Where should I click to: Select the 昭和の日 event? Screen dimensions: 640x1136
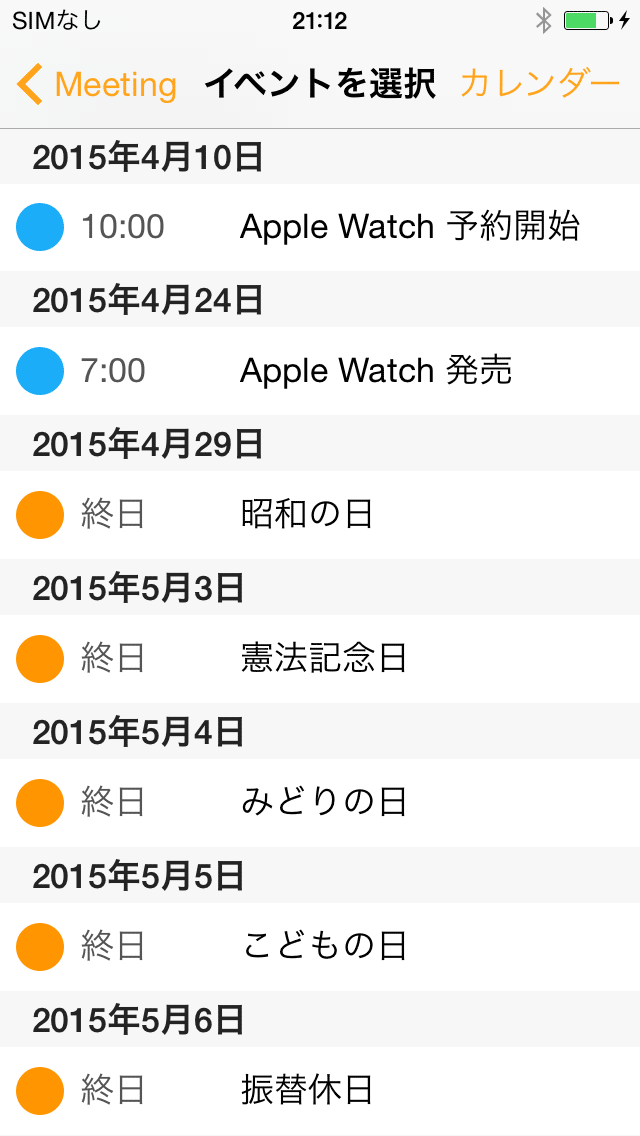pos(320,515)
